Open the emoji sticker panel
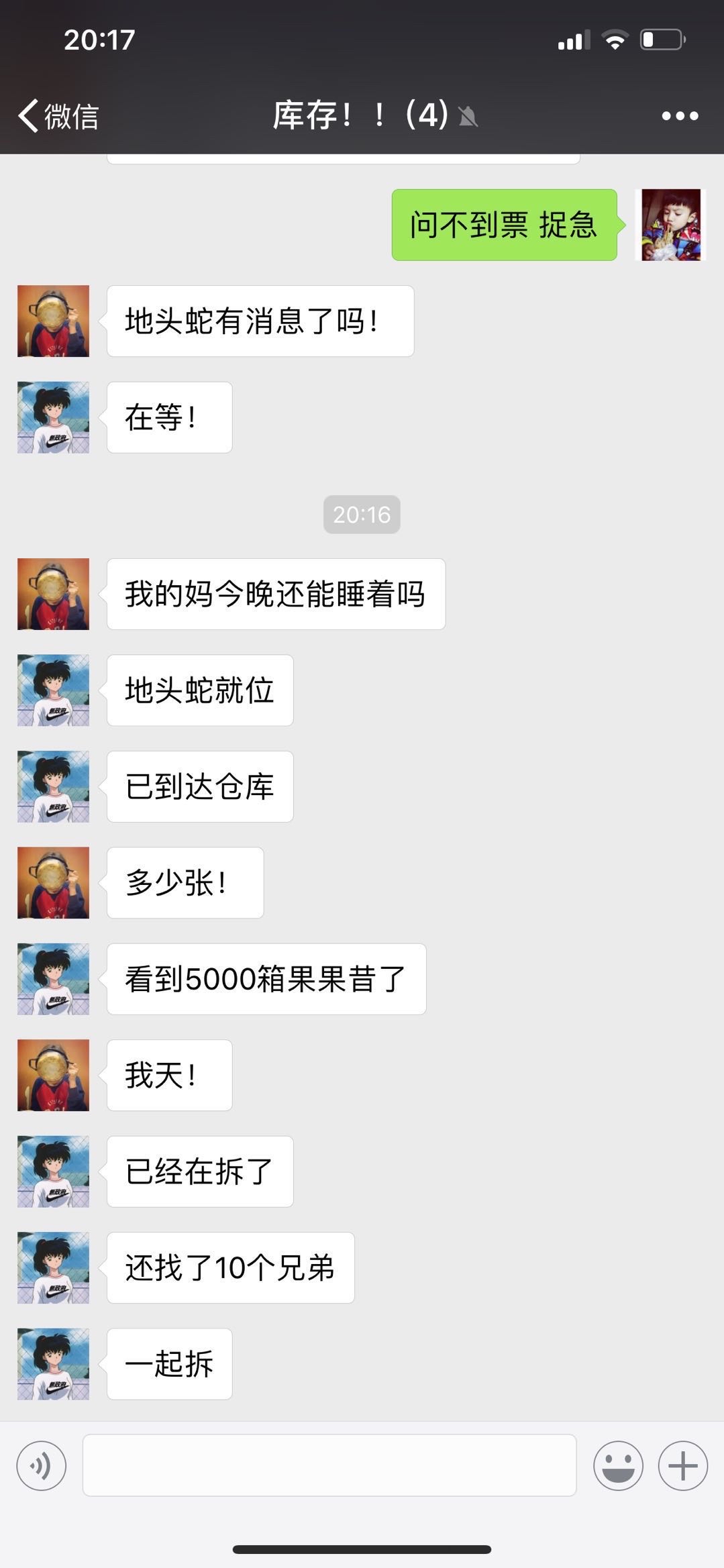This screenshot has width=724, height=1568. coord(617,1465)
